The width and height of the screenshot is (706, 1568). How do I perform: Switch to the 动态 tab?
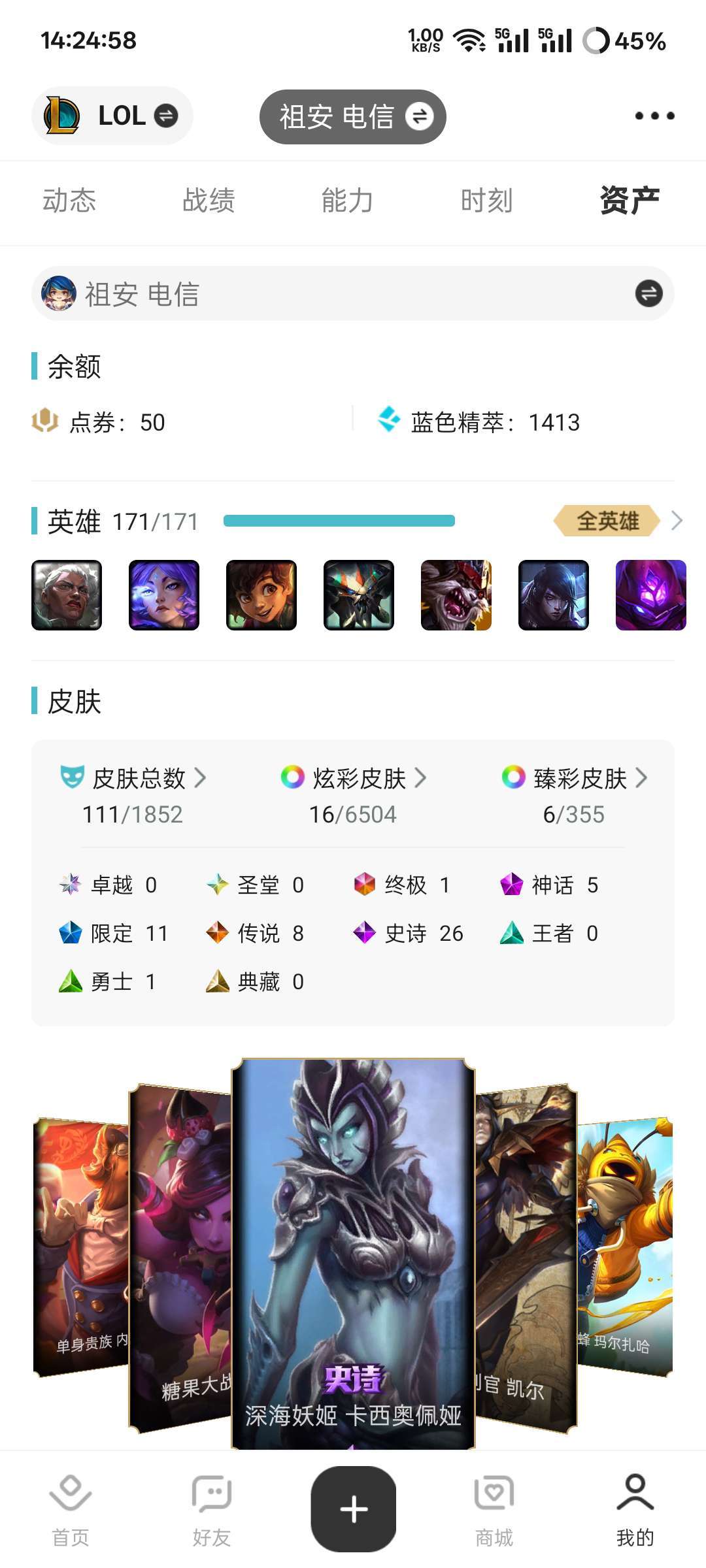69,201
